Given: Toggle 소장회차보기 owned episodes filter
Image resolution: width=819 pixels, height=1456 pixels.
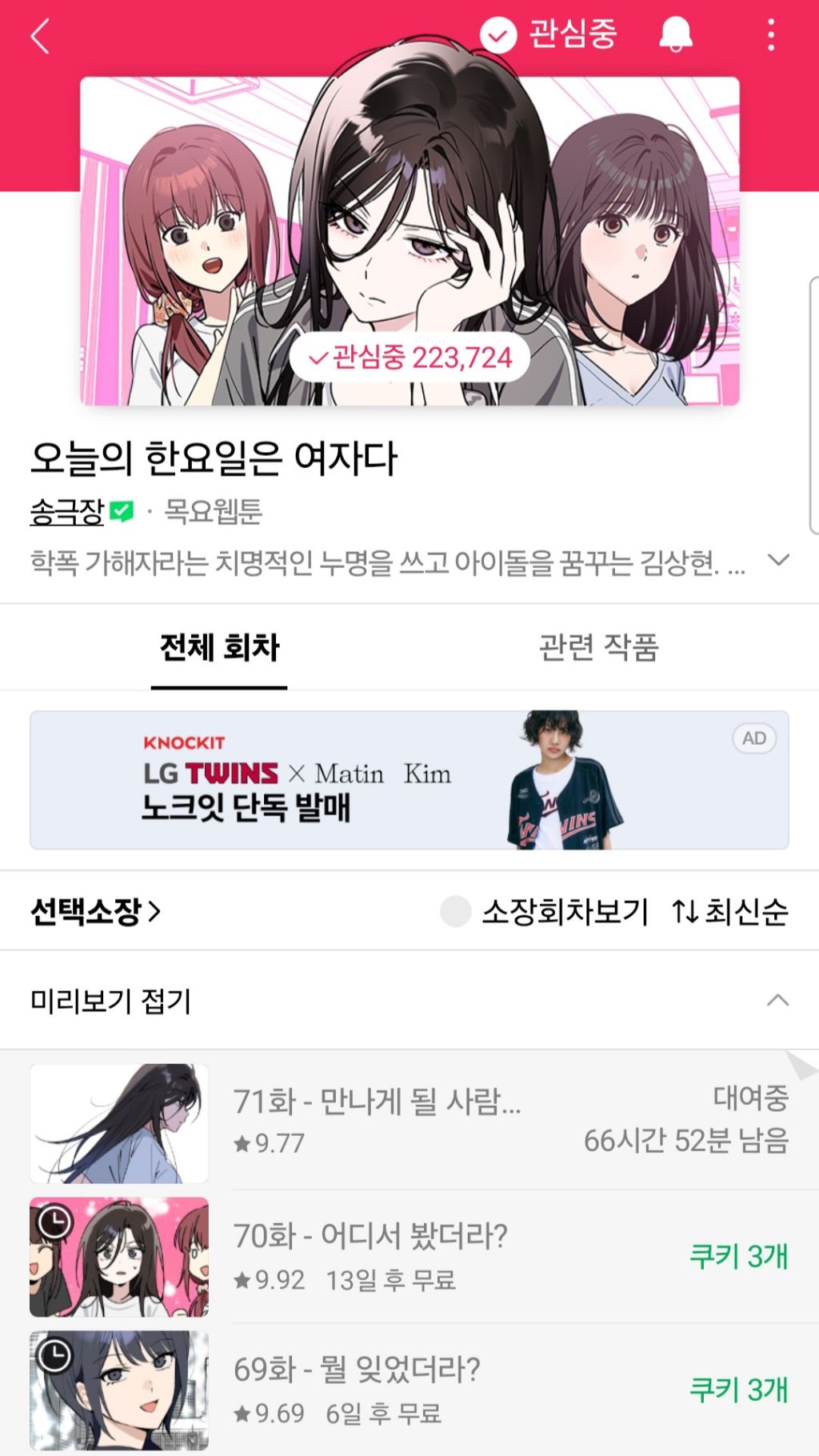Looking at the screenshot, I should [544, 911].
